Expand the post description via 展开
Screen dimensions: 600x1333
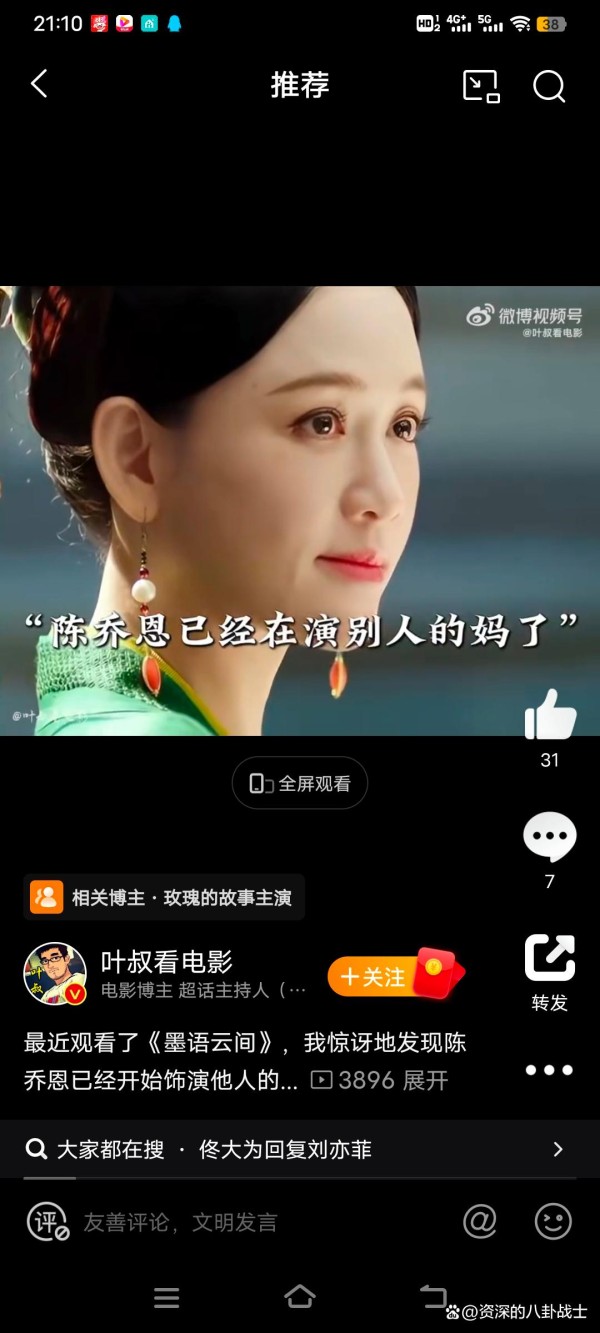[x=425, y=1080]
